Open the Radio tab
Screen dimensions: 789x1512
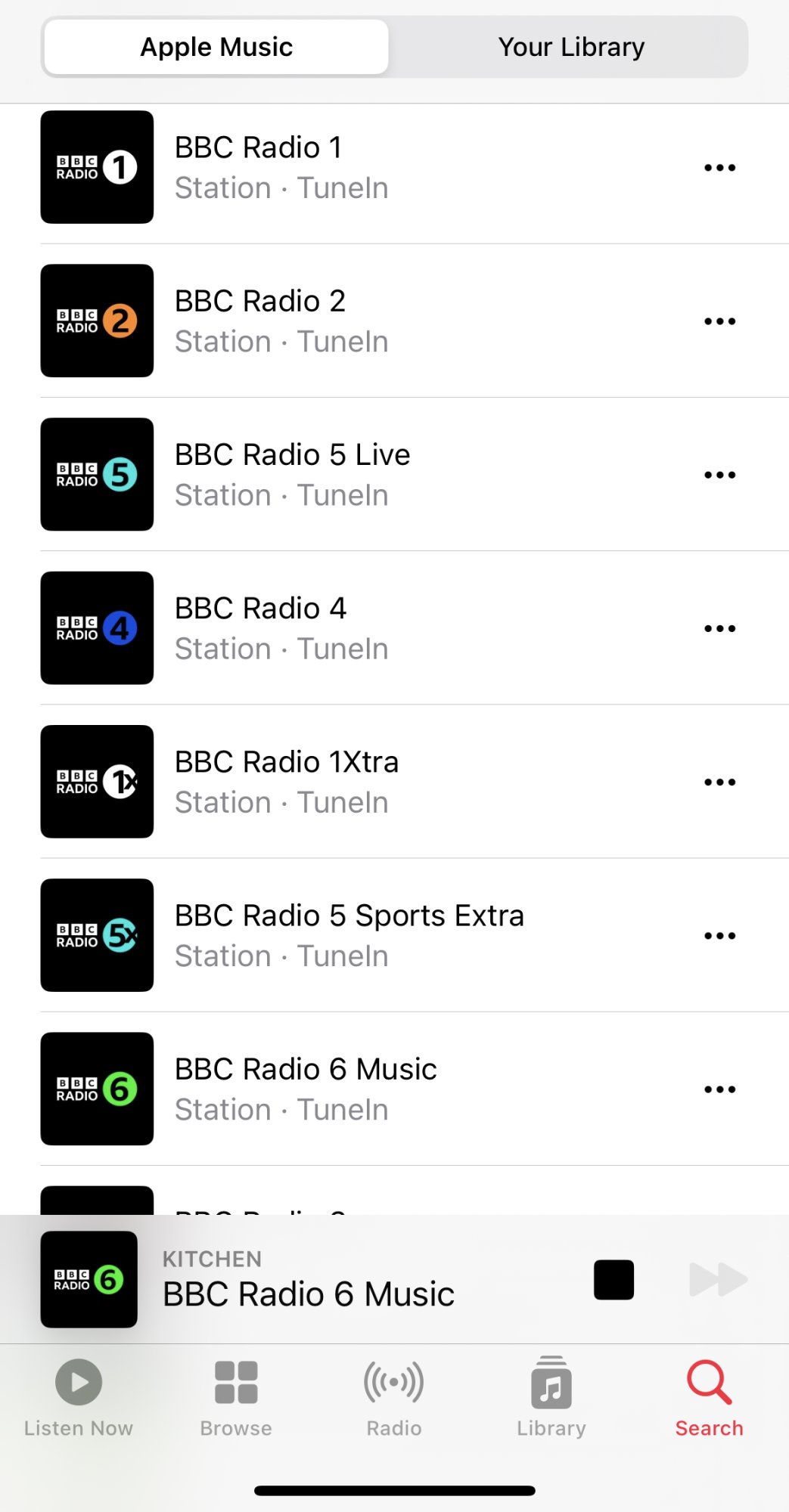[394, 1397]
